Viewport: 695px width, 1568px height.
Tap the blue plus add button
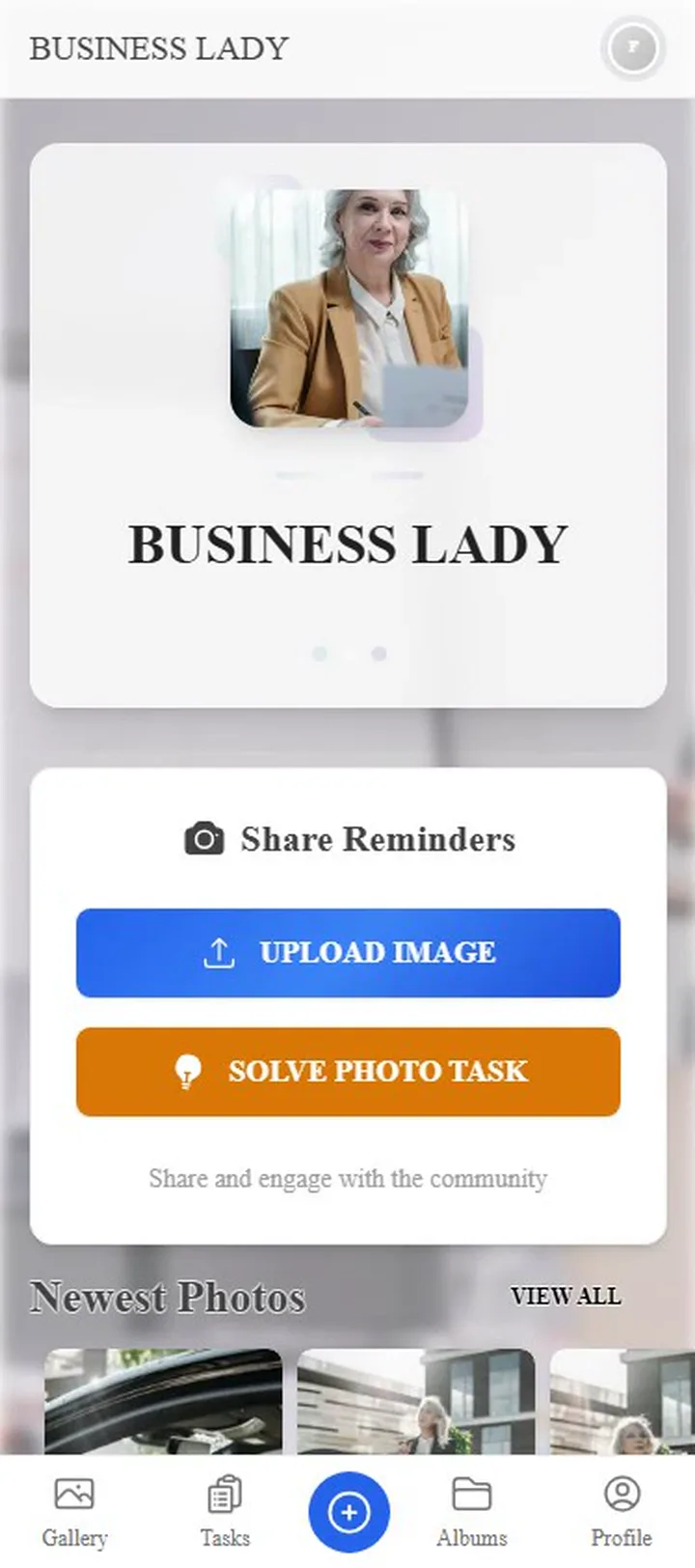(x=348, y=1512)
